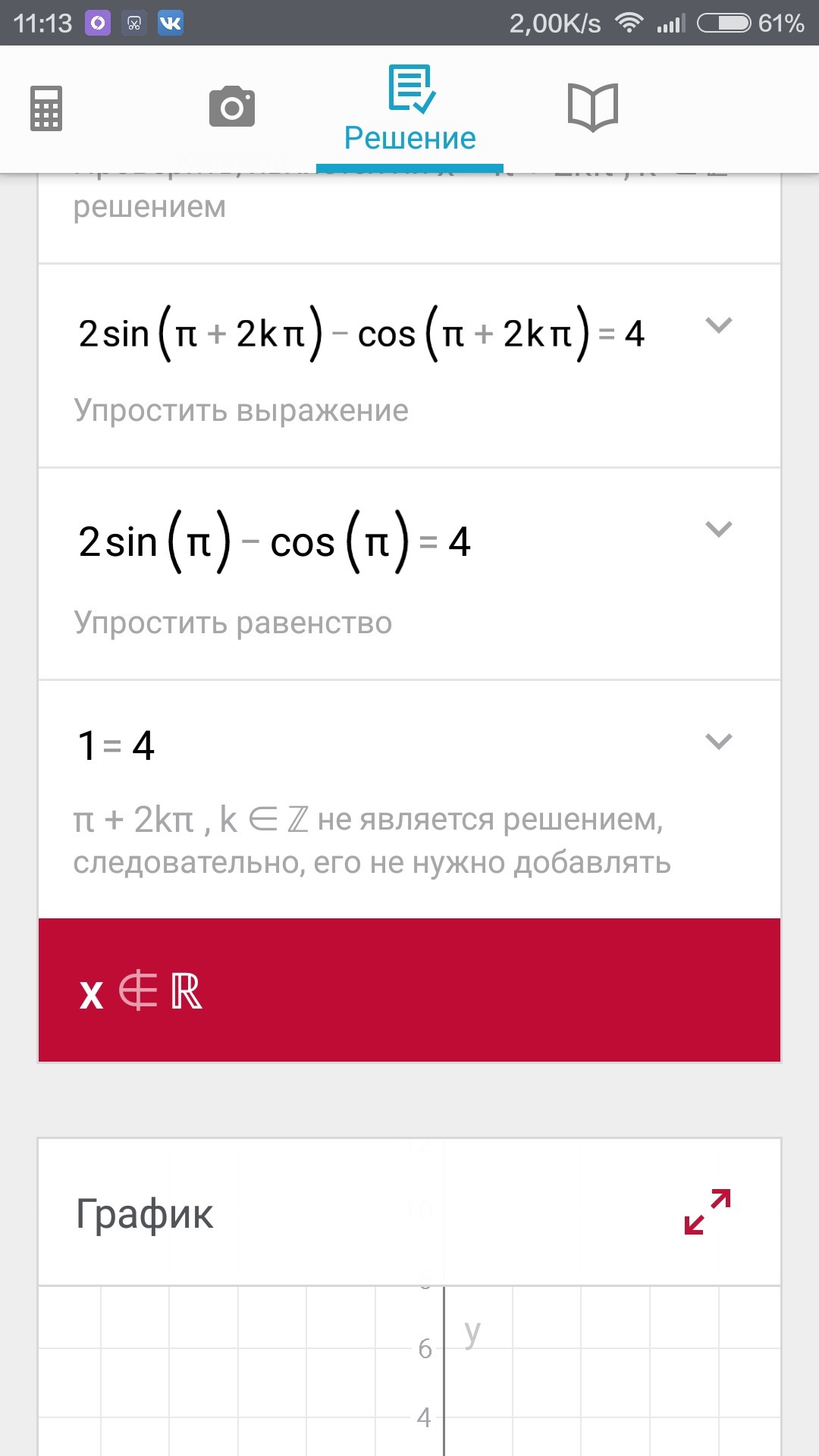The image size is (819, 1456).
Task: Open the book tab
Action: (x=593, y=108)
